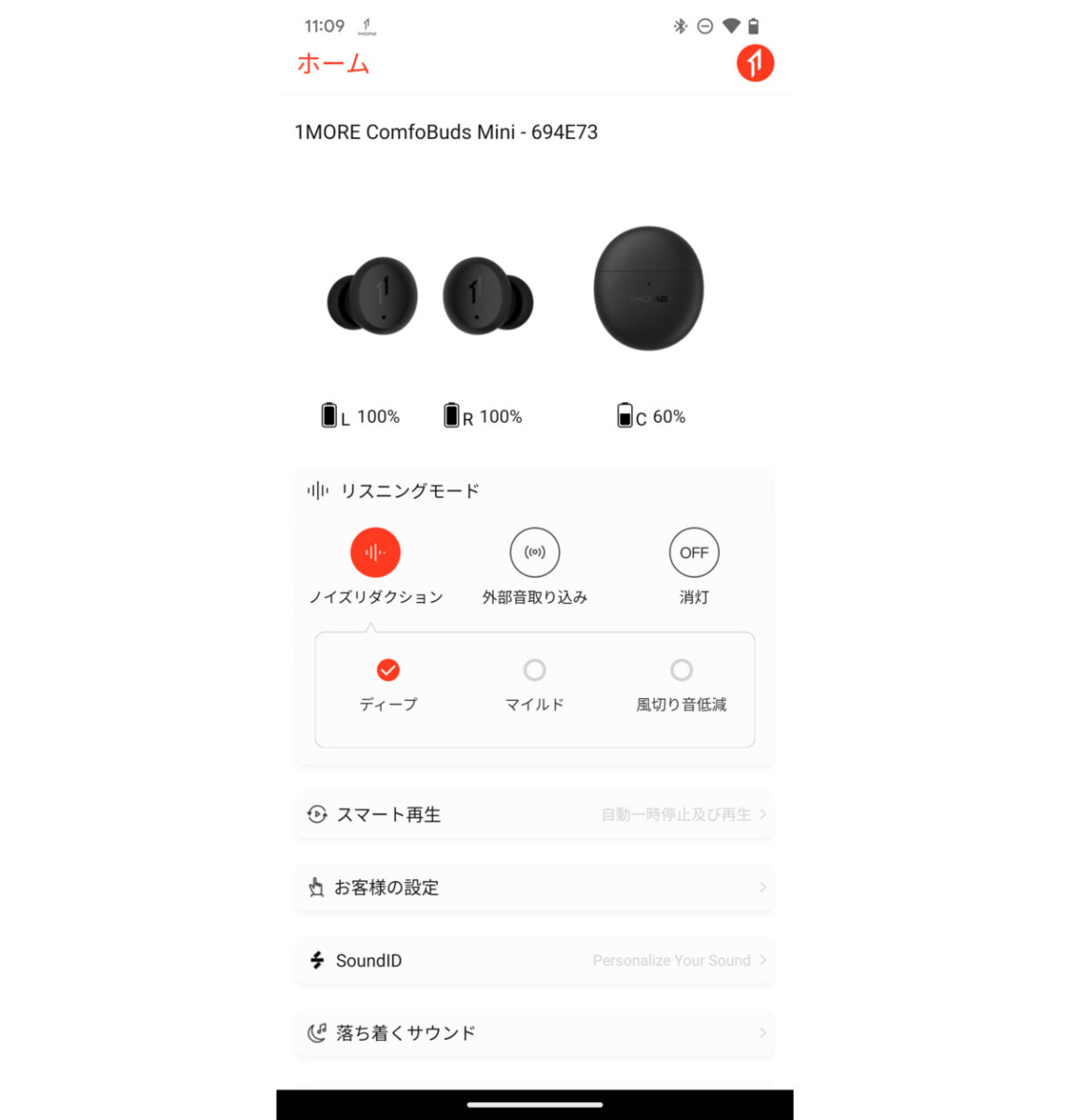Choose the ディープ noise reduction level
The height and width of the screenshot is (1120, 1070).
click(388, 670)
